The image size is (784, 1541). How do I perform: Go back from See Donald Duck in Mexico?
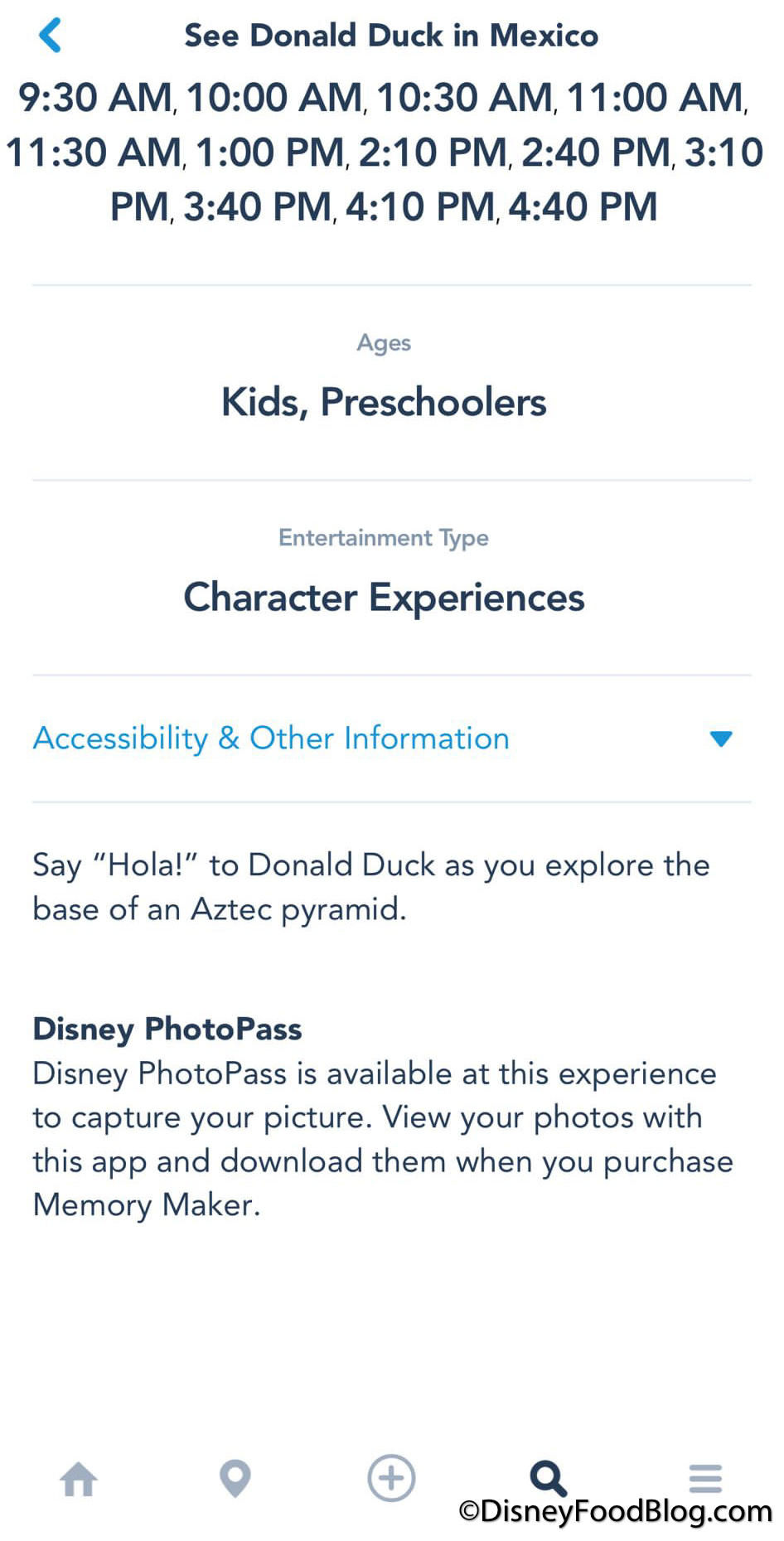51,36
